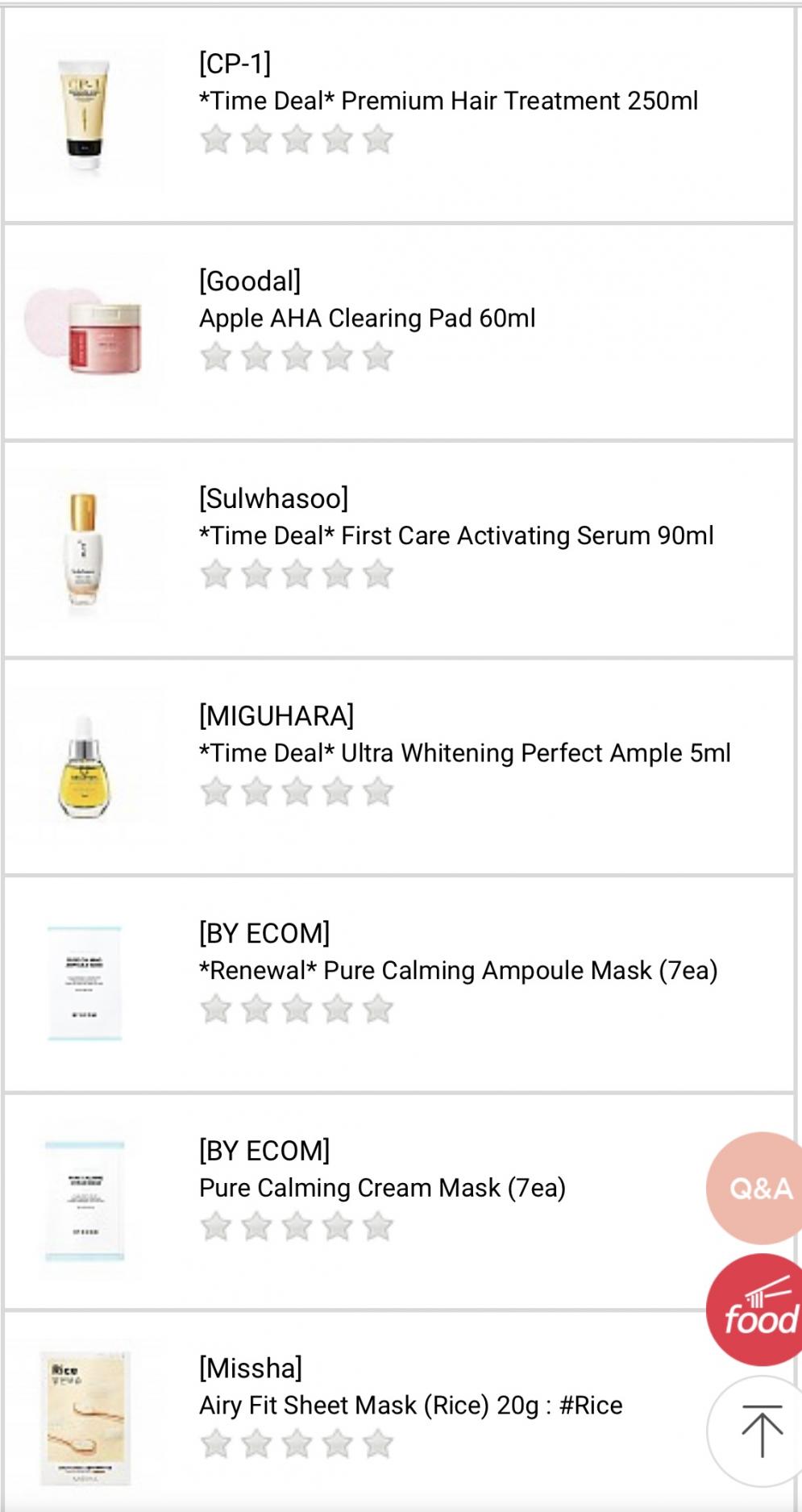The width and height of the screenshot is (802, 1512).
Task: Open CP-1 Premium Hair Treatment 250ml
Action: (399, 115)
